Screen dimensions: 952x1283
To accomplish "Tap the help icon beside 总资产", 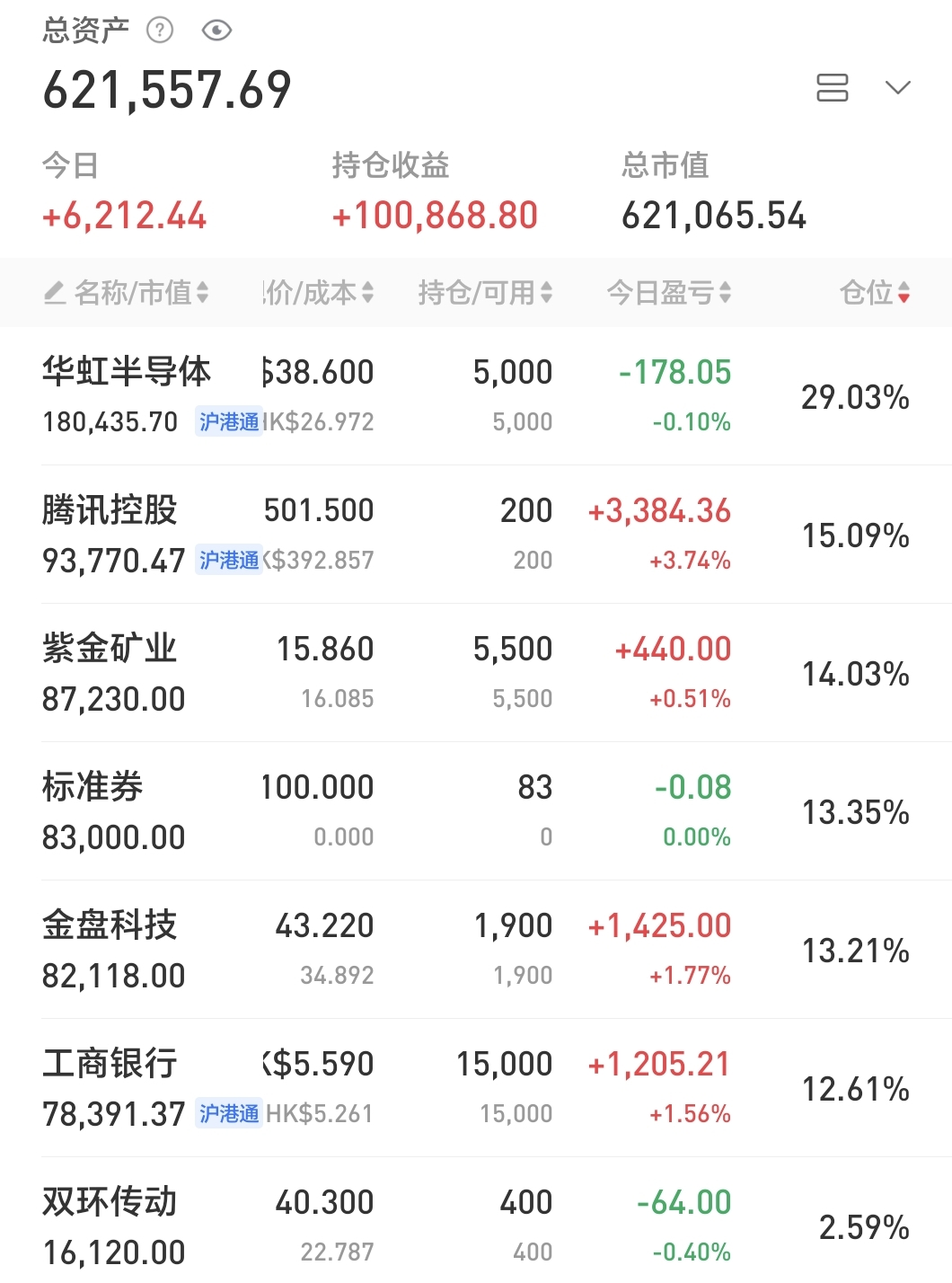I will [x=160, y=31].
